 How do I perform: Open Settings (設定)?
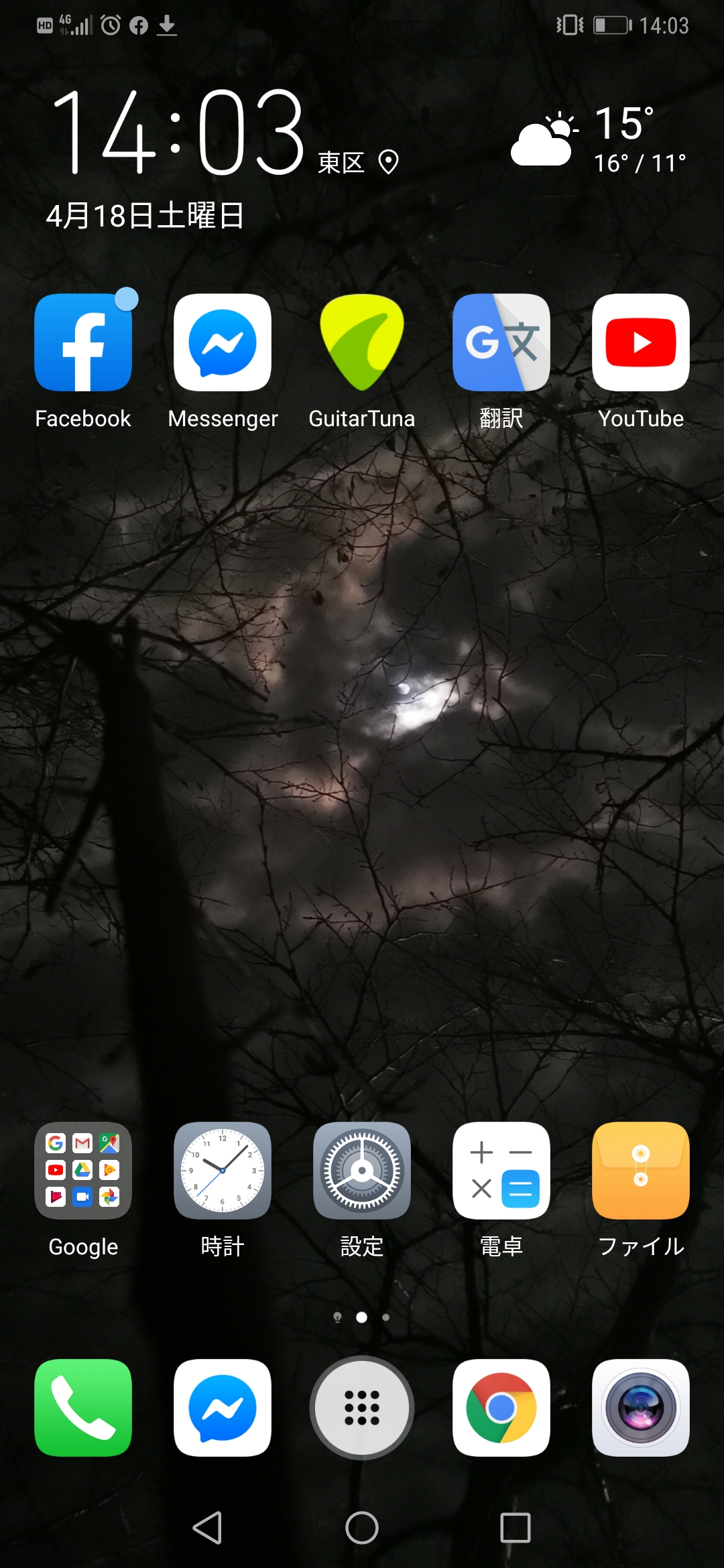[x=362, y=1171]
